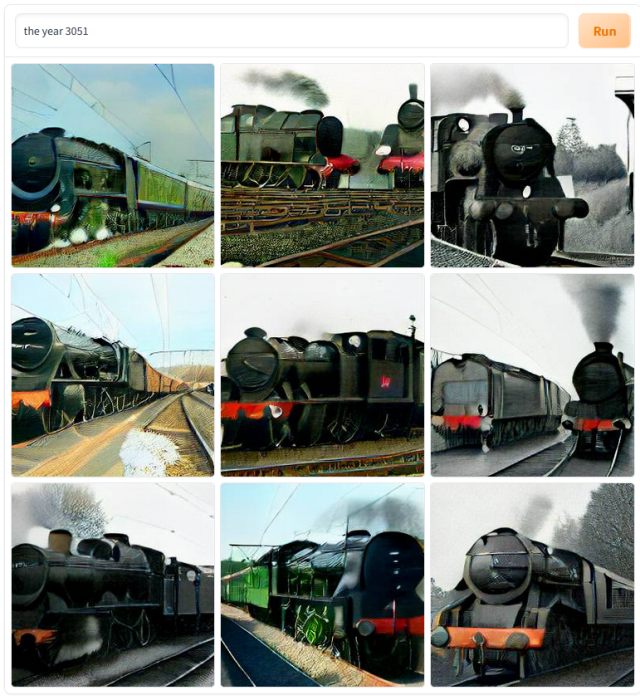This screenshot has width=640, height=700.
Task: View the bottom-right orange-bumper locomotive image
Action: [x=531, y=584]
